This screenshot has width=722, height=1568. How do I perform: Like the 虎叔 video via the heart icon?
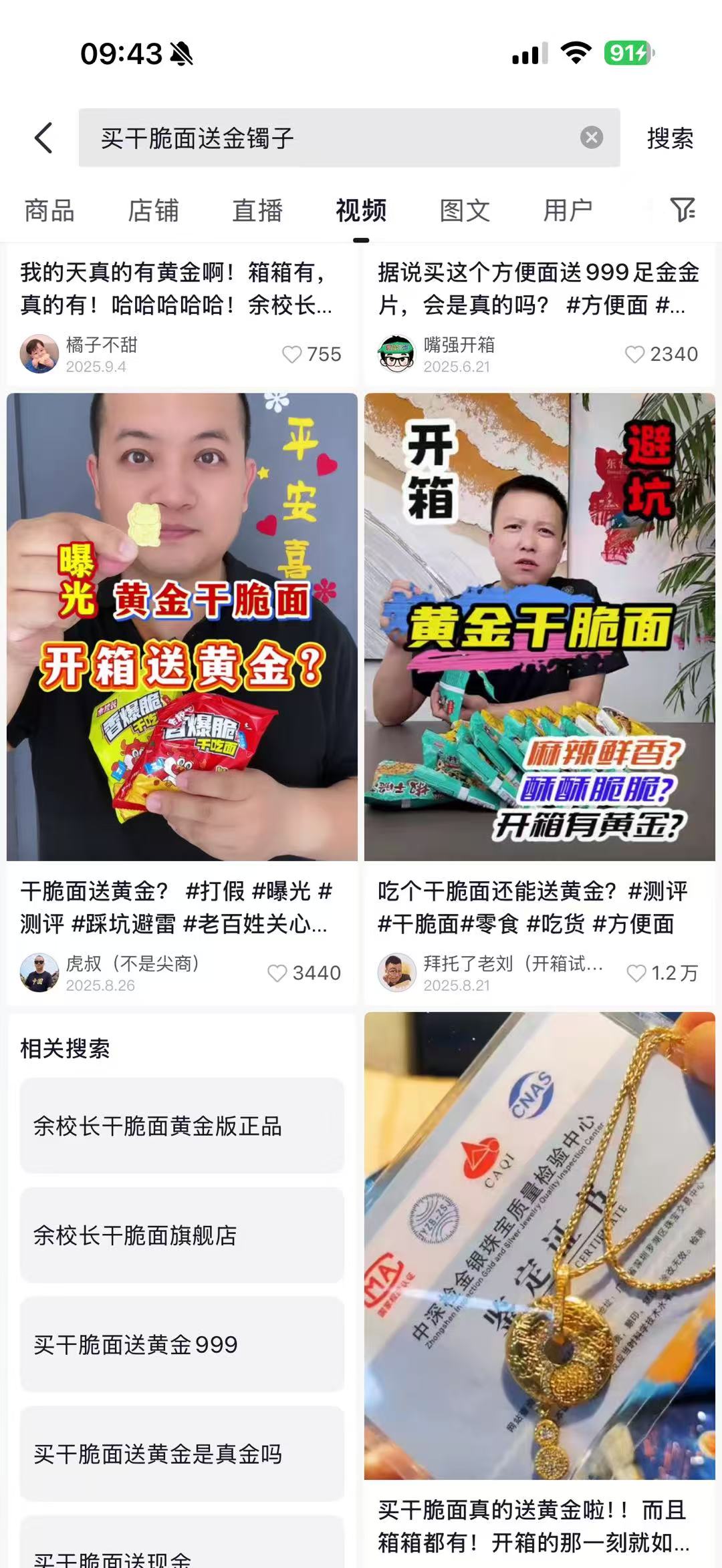tap(277, 973)
